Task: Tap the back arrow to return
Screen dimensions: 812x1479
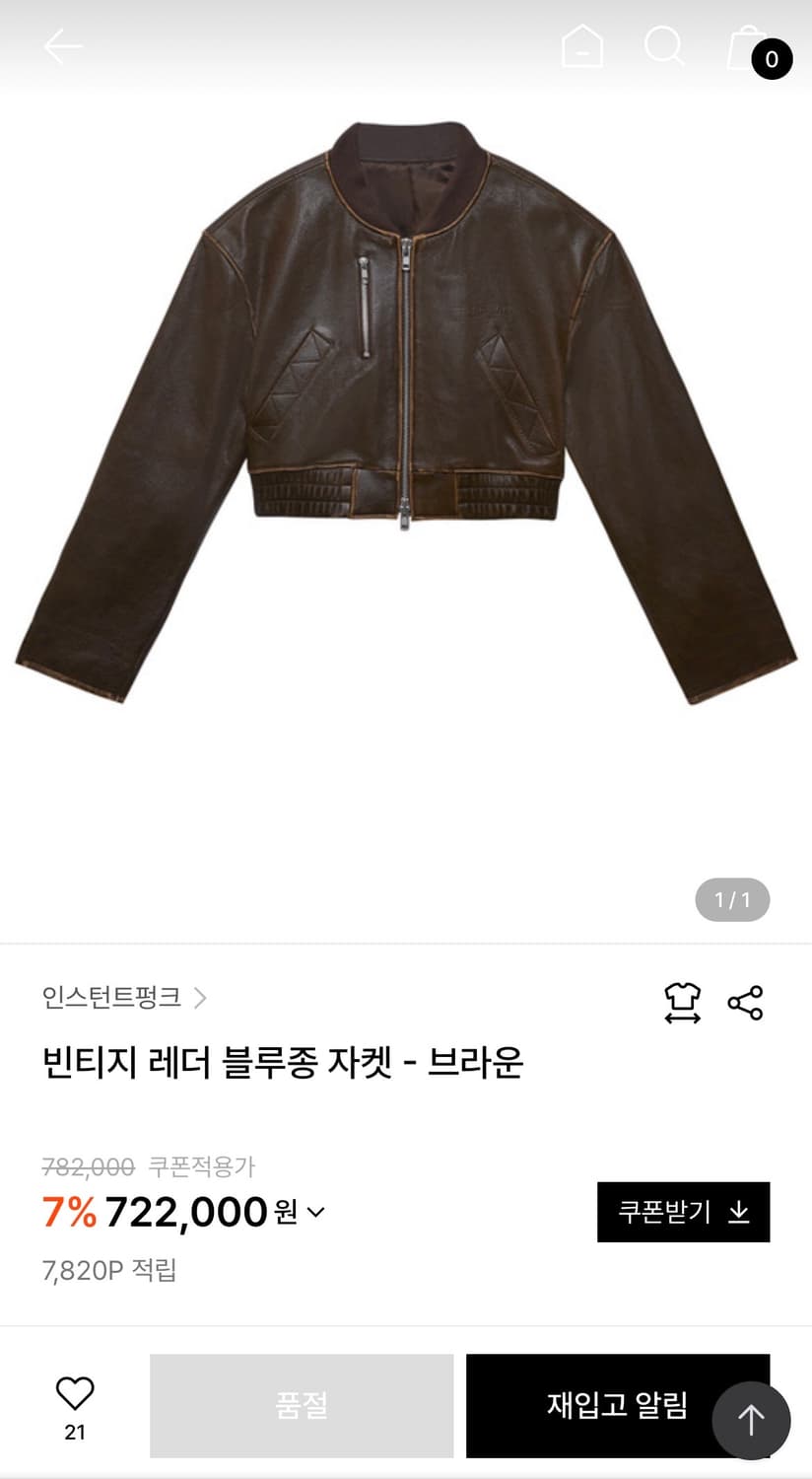Action: [62, 45]
